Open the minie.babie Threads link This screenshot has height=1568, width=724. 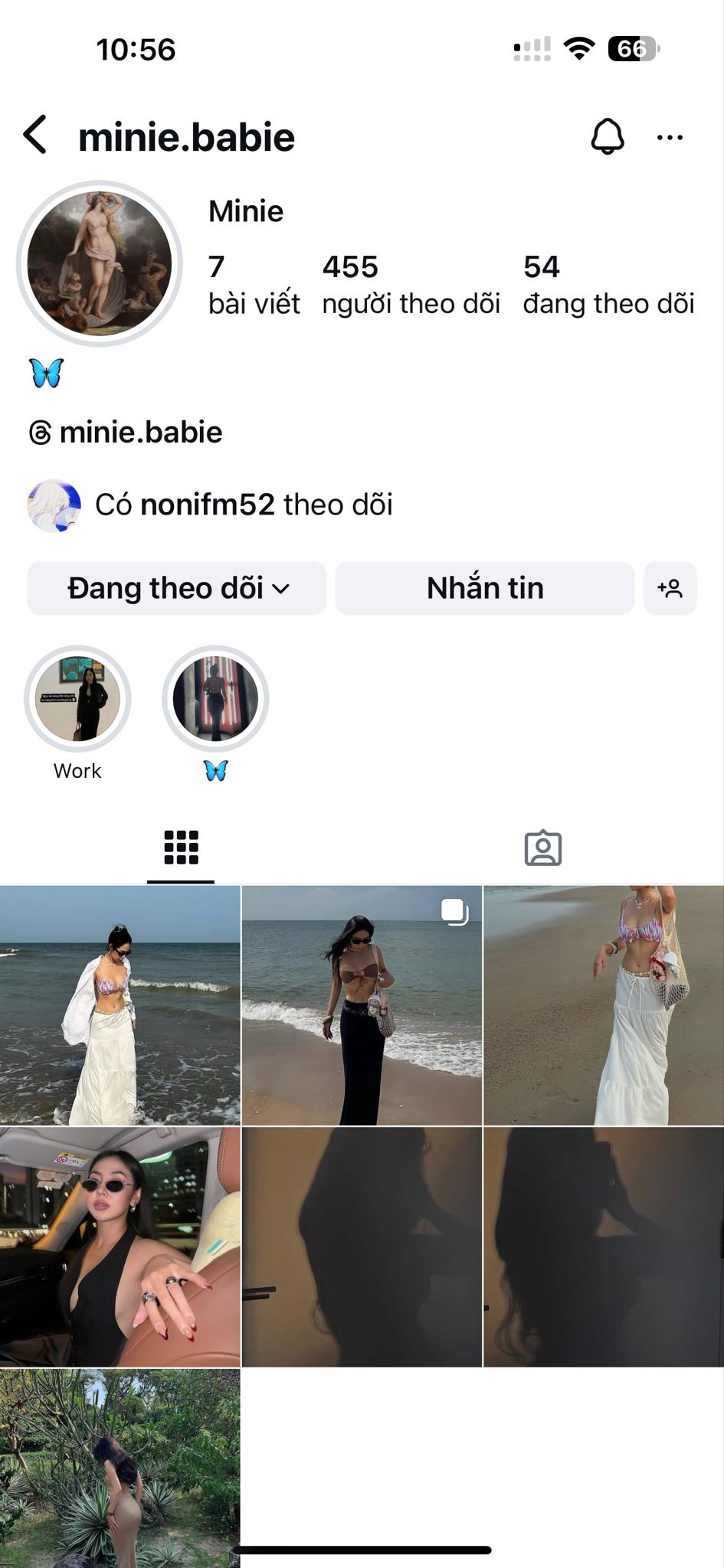click(x=126, y=433)
